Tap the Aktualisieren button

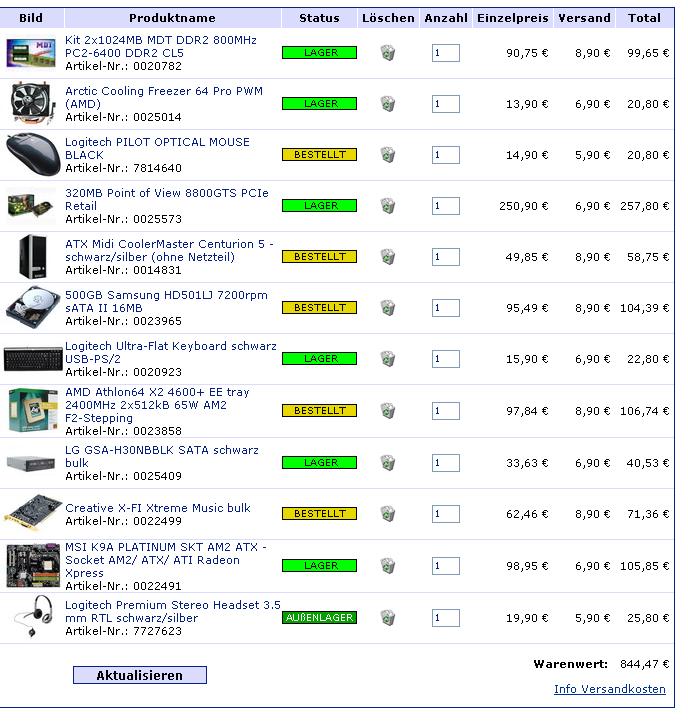pos(140,675)
